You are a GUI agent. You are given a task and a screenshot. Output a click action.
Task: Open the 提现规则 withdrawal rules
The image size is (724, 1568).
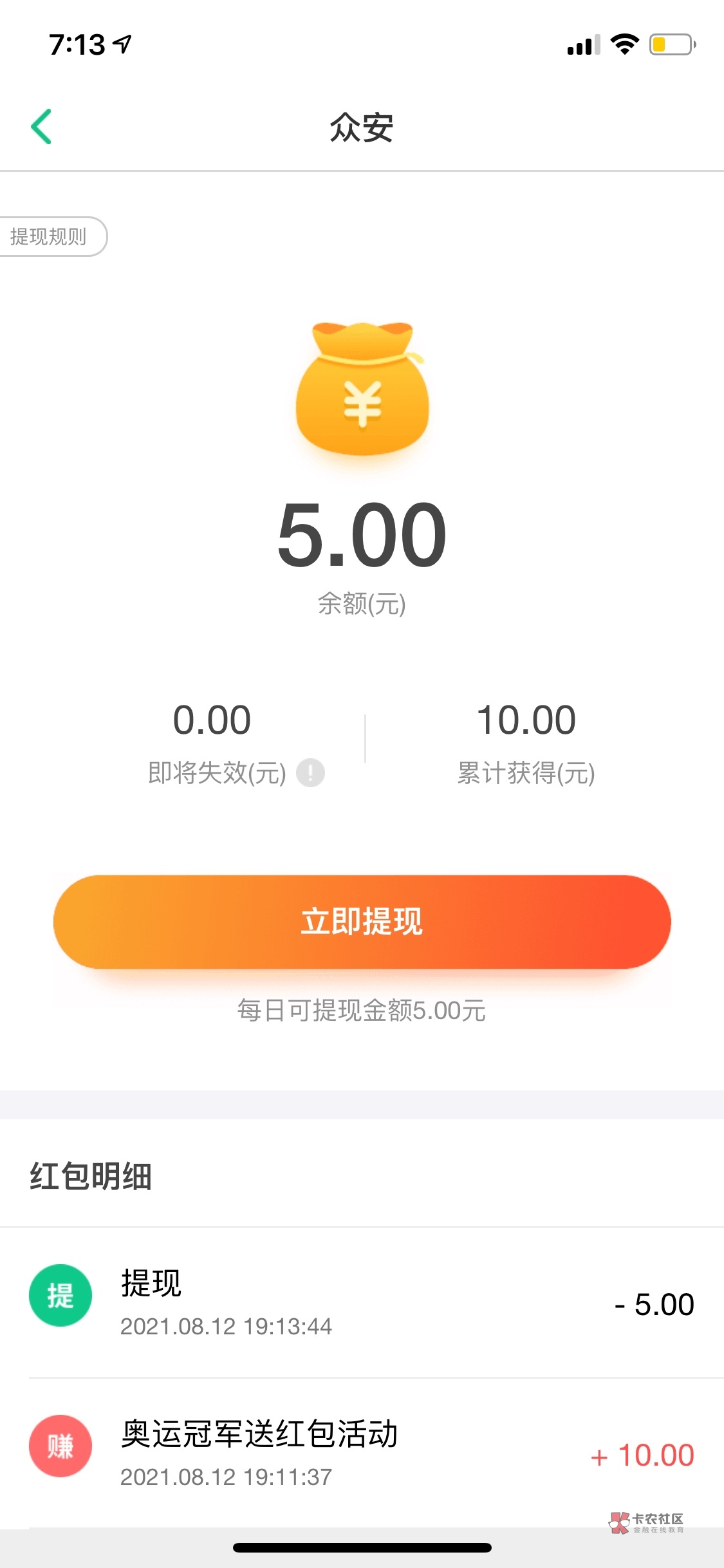click(x=50, y=237)
